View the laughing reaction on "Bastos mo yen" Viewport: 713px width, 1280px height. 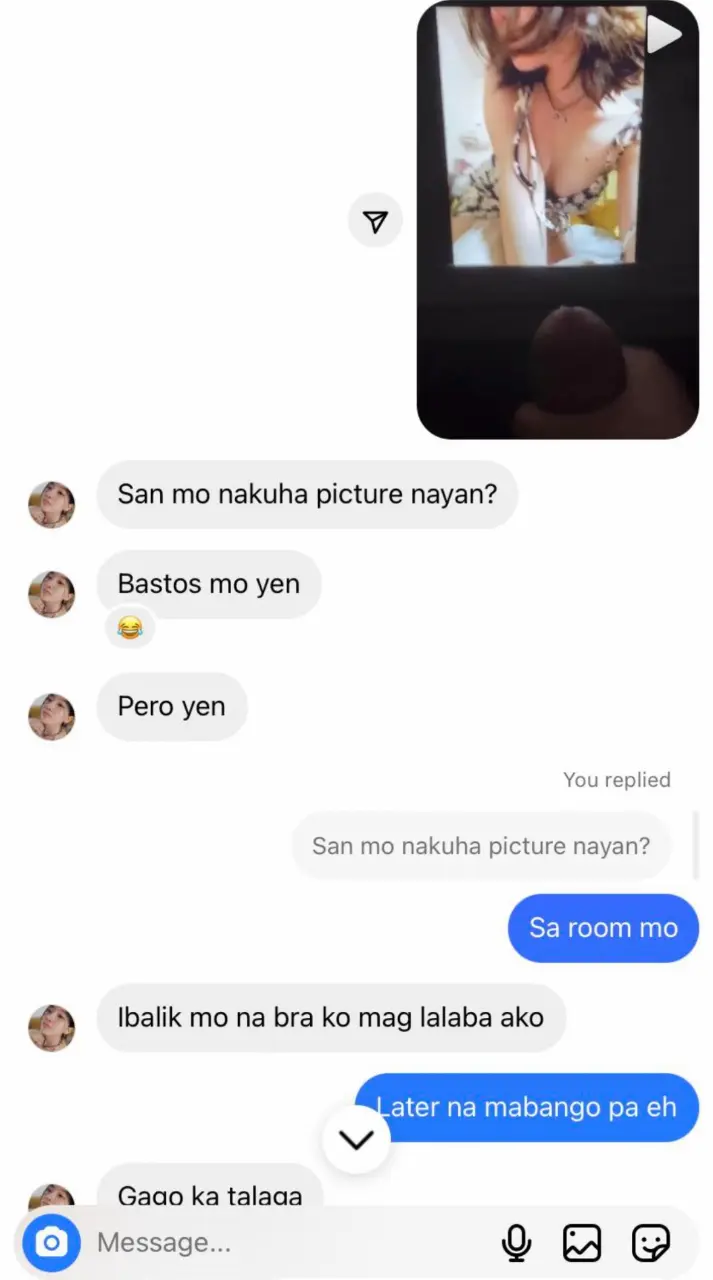[130, 628]
